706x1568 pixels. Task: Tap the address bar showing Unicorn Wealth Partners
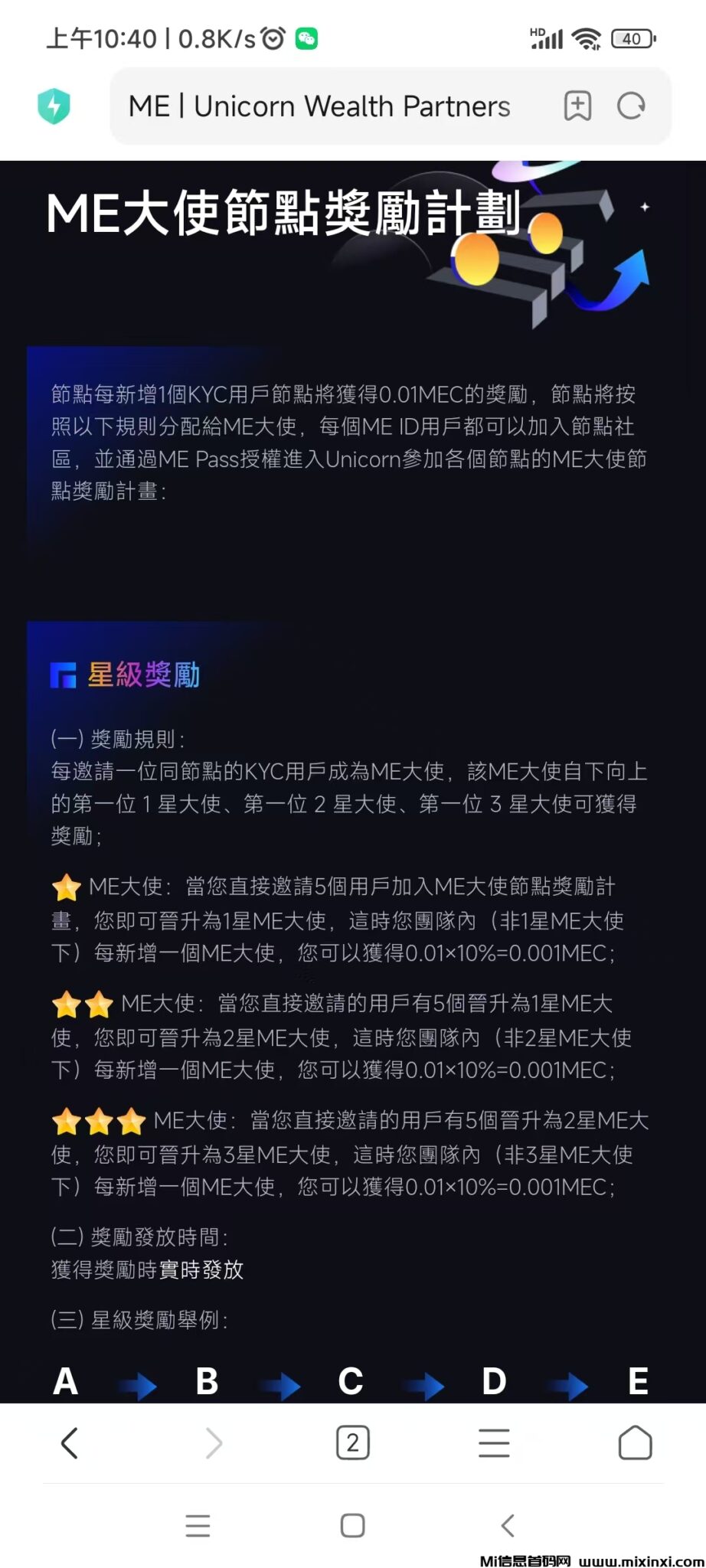319,106
